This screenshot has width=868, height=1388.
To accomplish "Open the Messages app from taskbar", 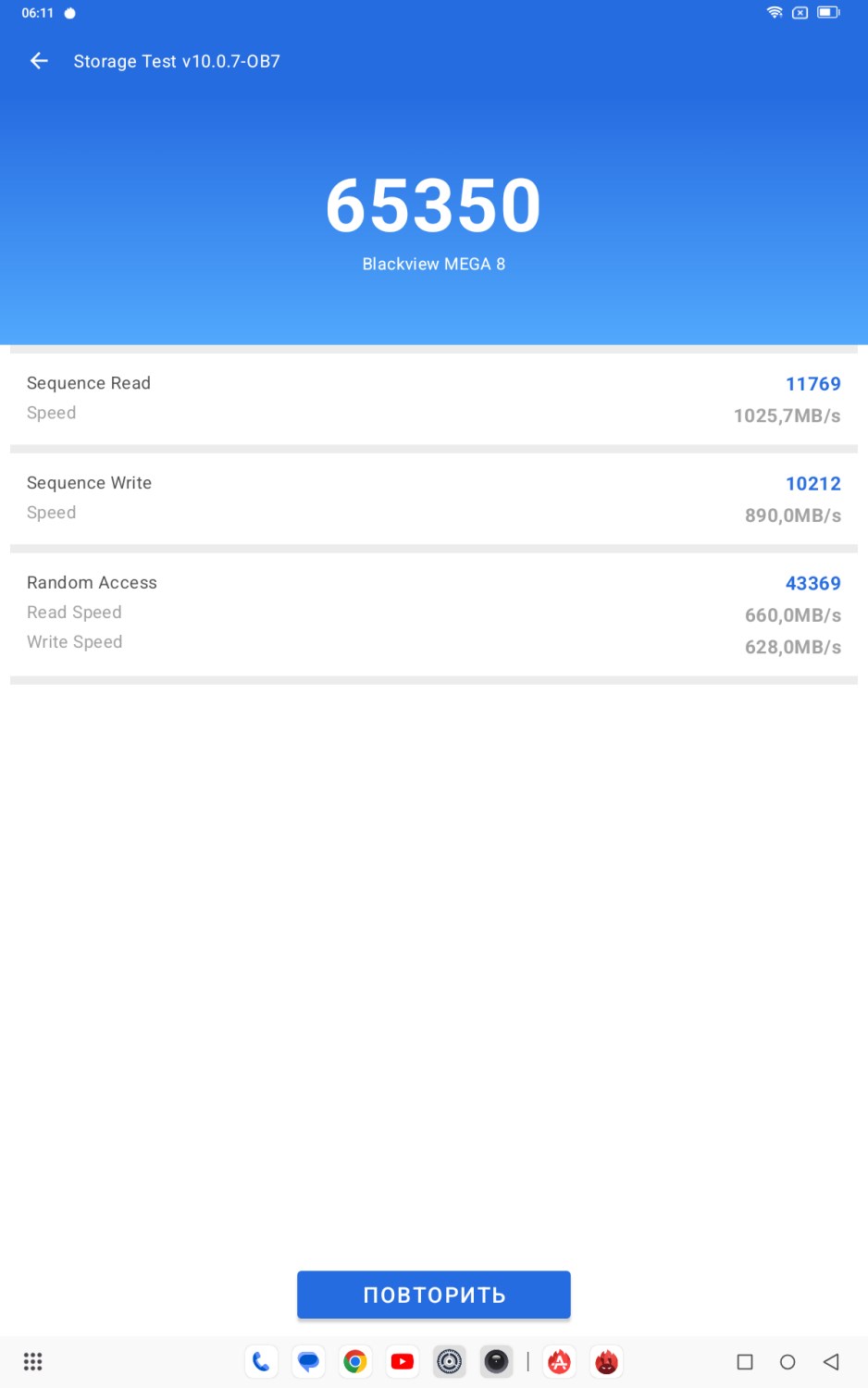I will click(x=308, y=1361).
